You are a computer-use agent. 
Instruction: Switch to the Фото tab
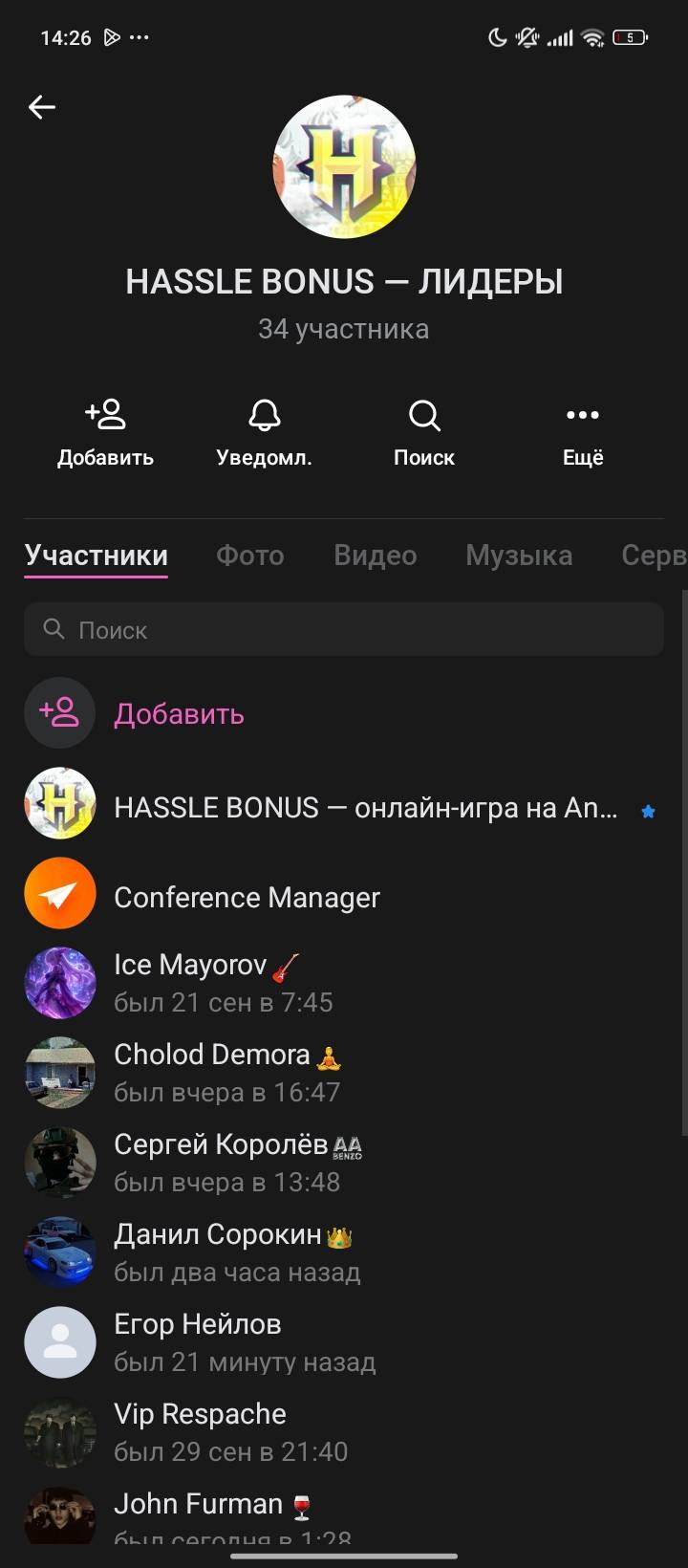click(250, 555)
